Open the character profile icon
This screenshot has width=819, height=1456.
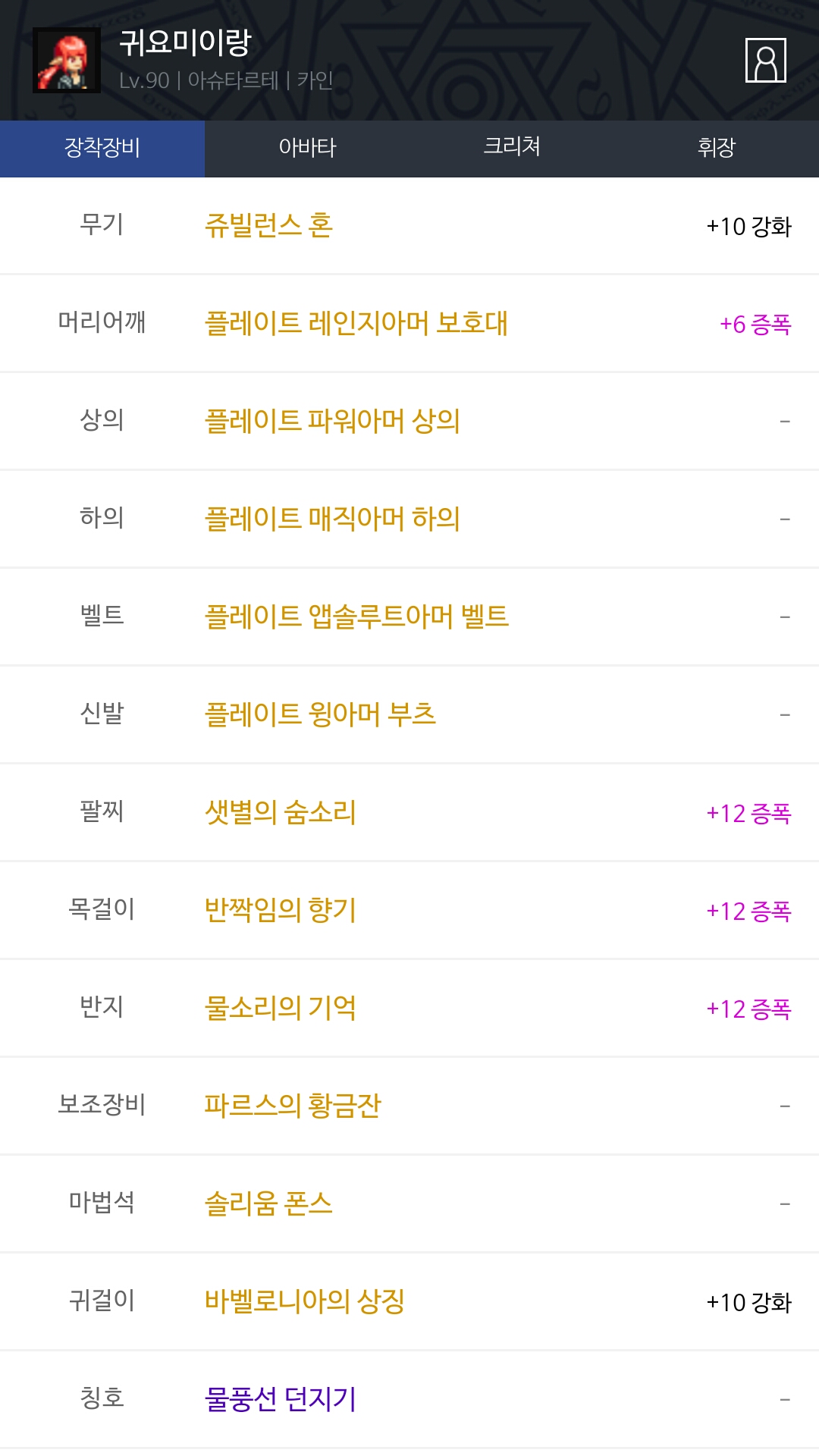click(x=765, y=60)
